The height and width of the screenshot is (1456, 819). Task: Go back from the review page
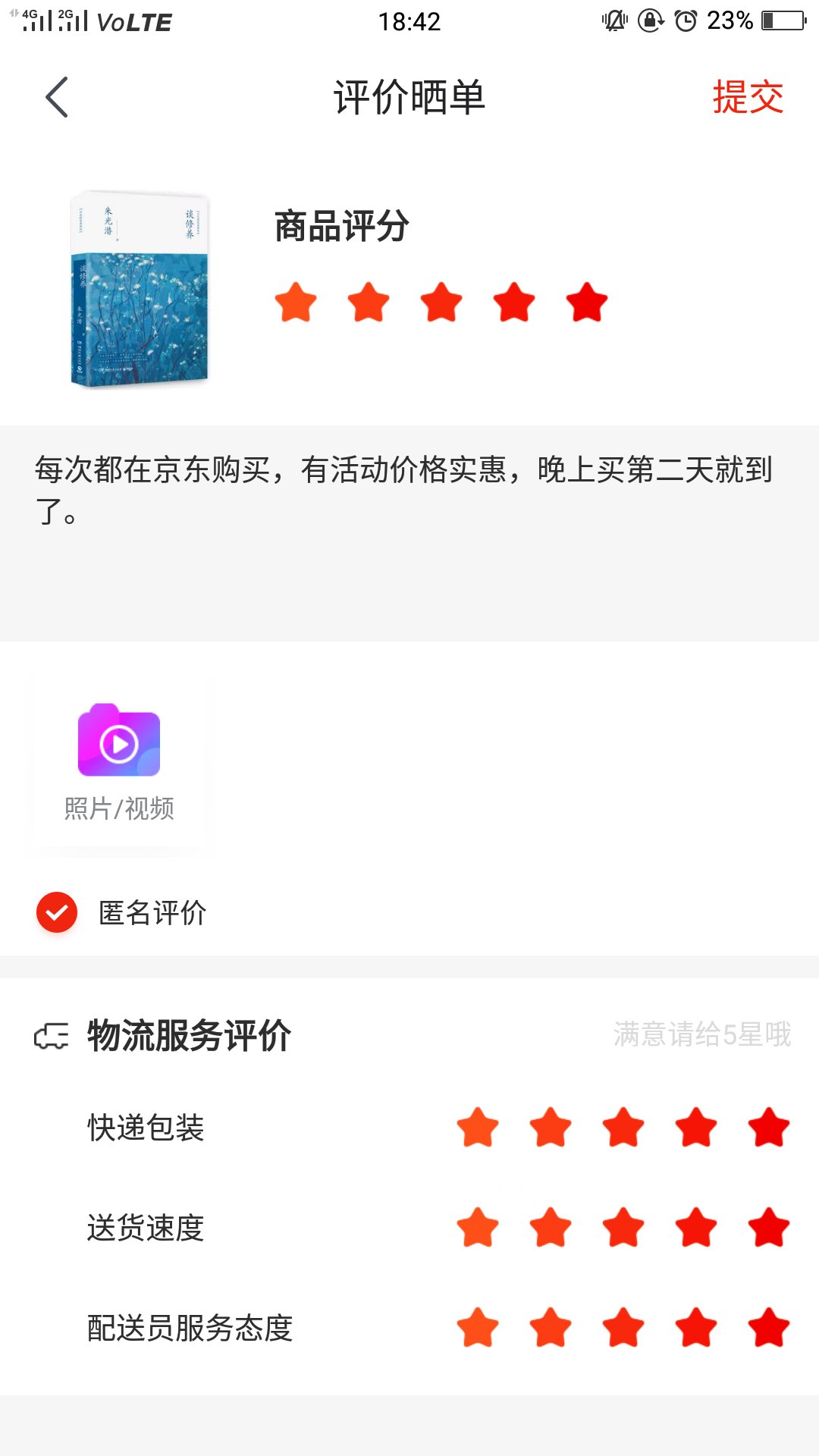pyautogui.click(x=57, y=97)
